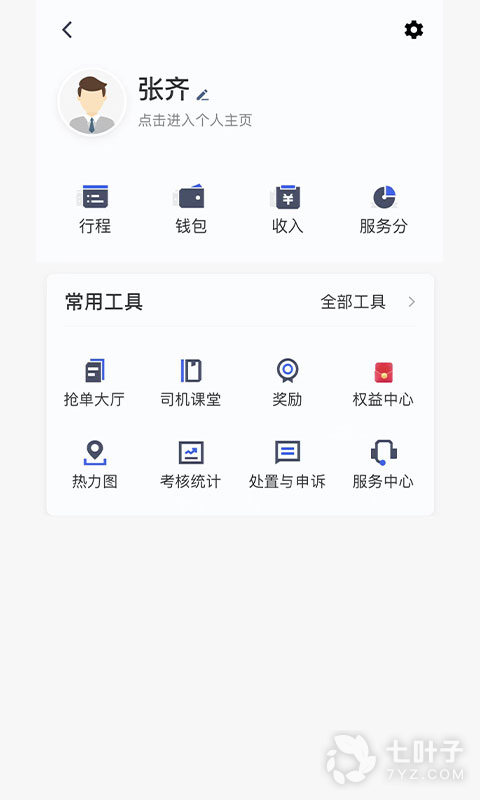View 收入 income
Viewport: 480px width, 800px height.
click(287, 209)
